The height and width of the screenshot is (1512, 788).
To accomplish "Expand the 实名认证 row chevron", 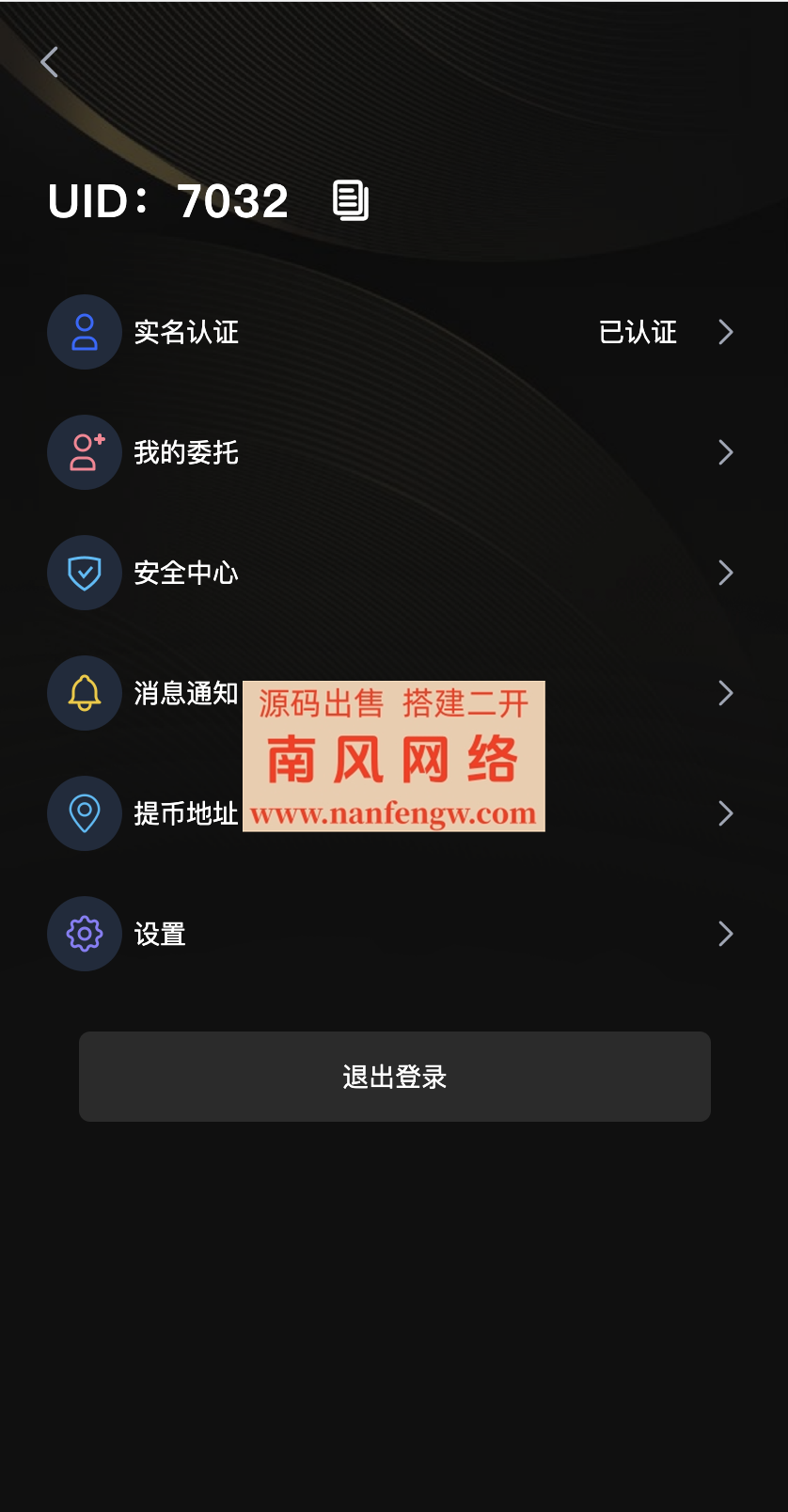I will coord(725,332).
